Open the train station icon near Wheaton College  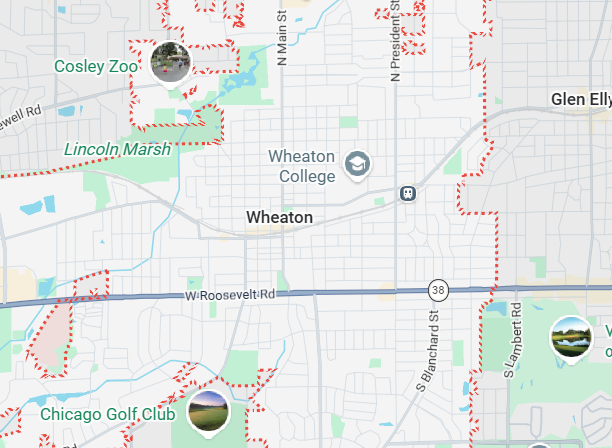pos(407,193)
